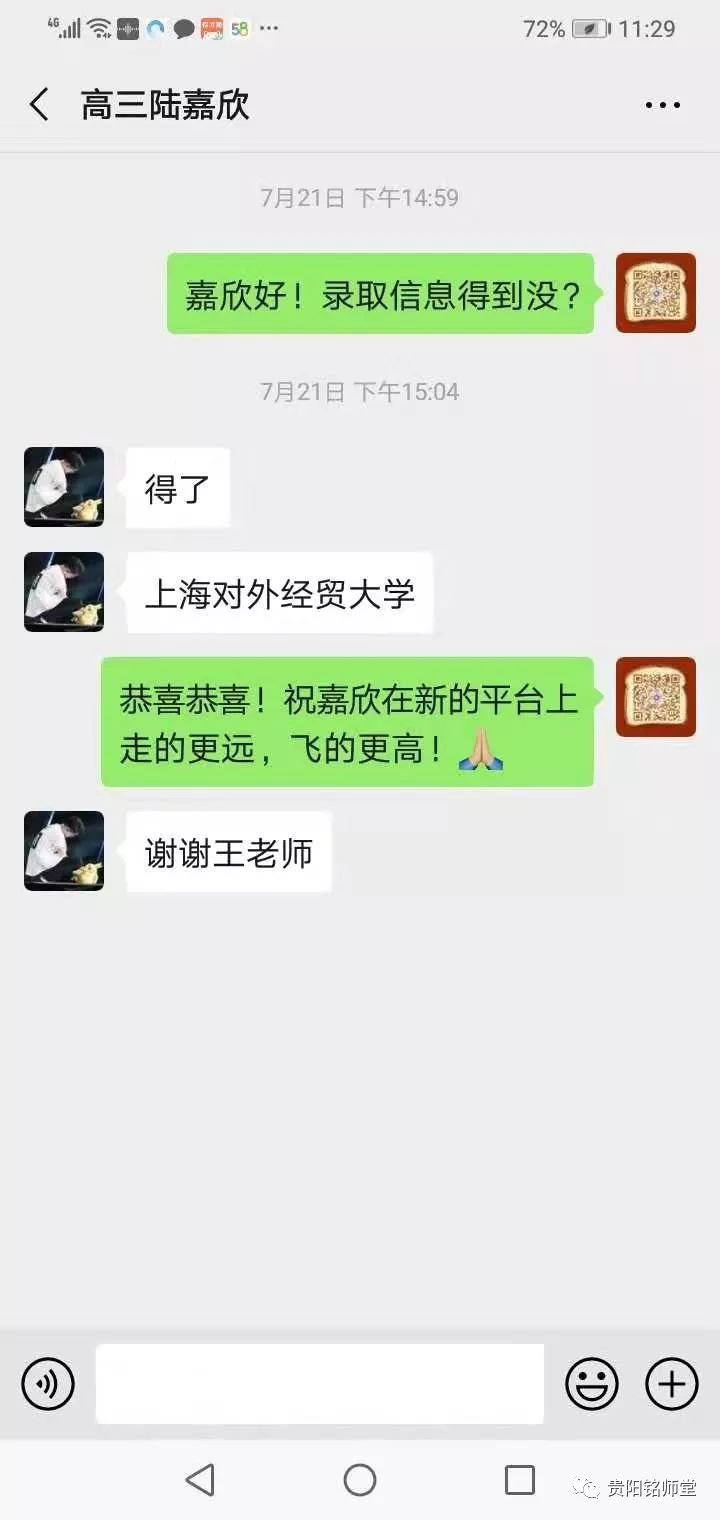Open the profile picture beside 得了
Viewport: 720px width, 1520px height.
64,487
